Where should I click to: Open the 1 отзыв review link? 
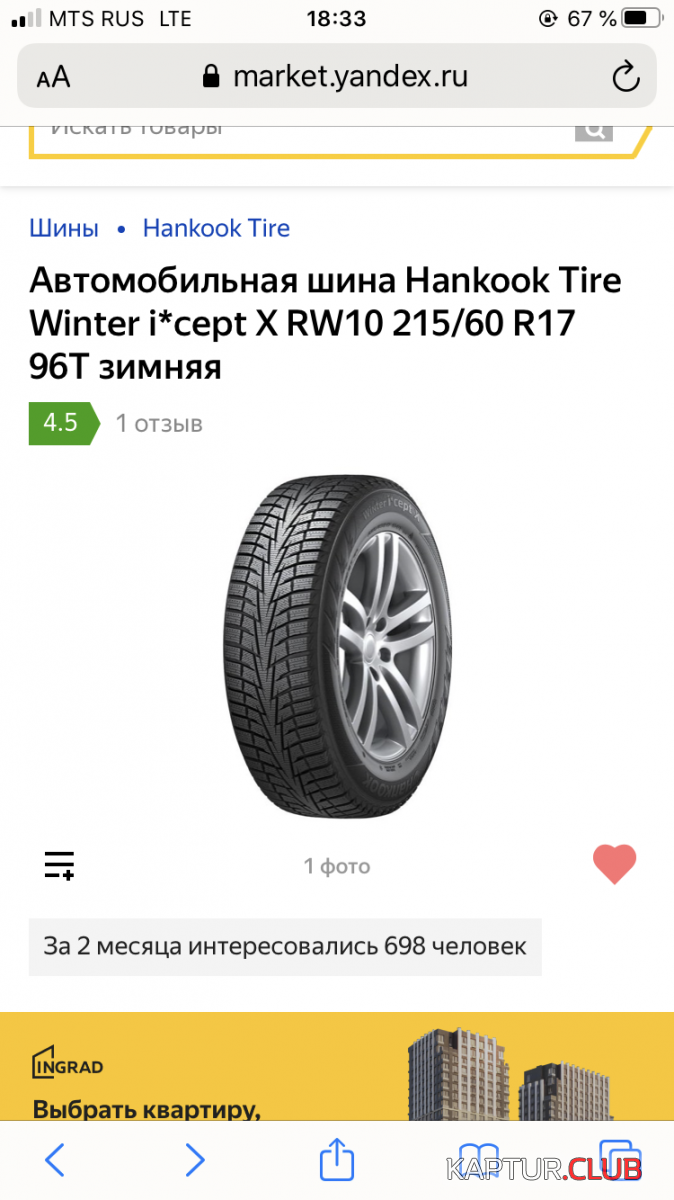click(x=159, y=423)
